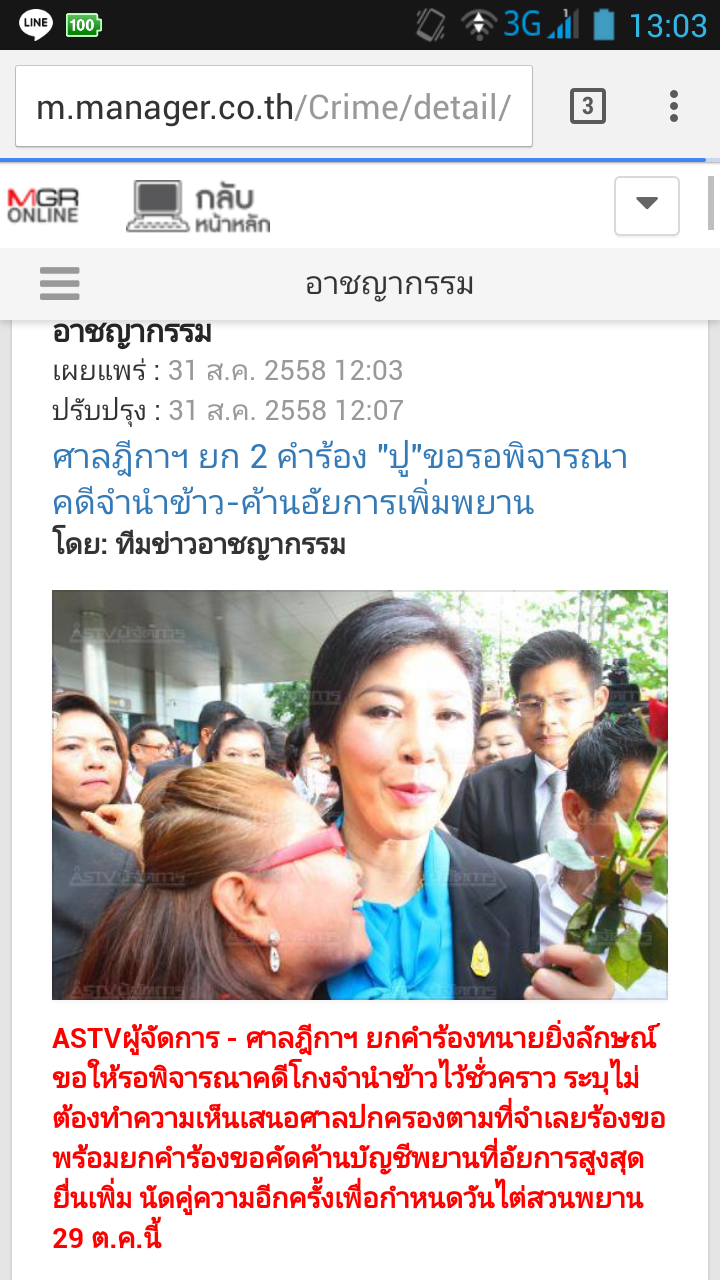This screenshot has height=1280, width=720.
Task: Open the browser overflow menu
Action: pos(674,106)
